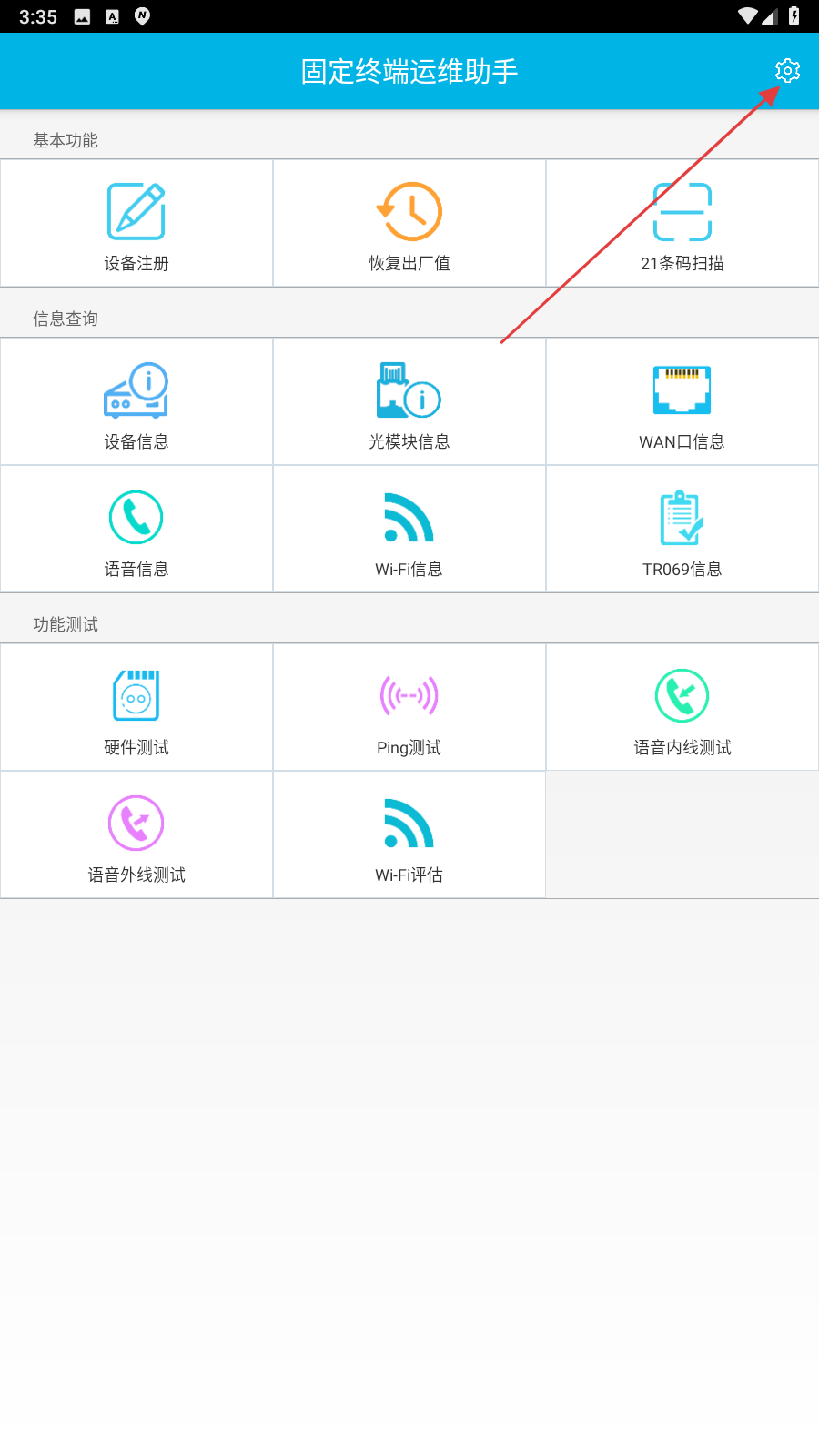
Task: Open 设备注册 device registration
Action: 136,224
